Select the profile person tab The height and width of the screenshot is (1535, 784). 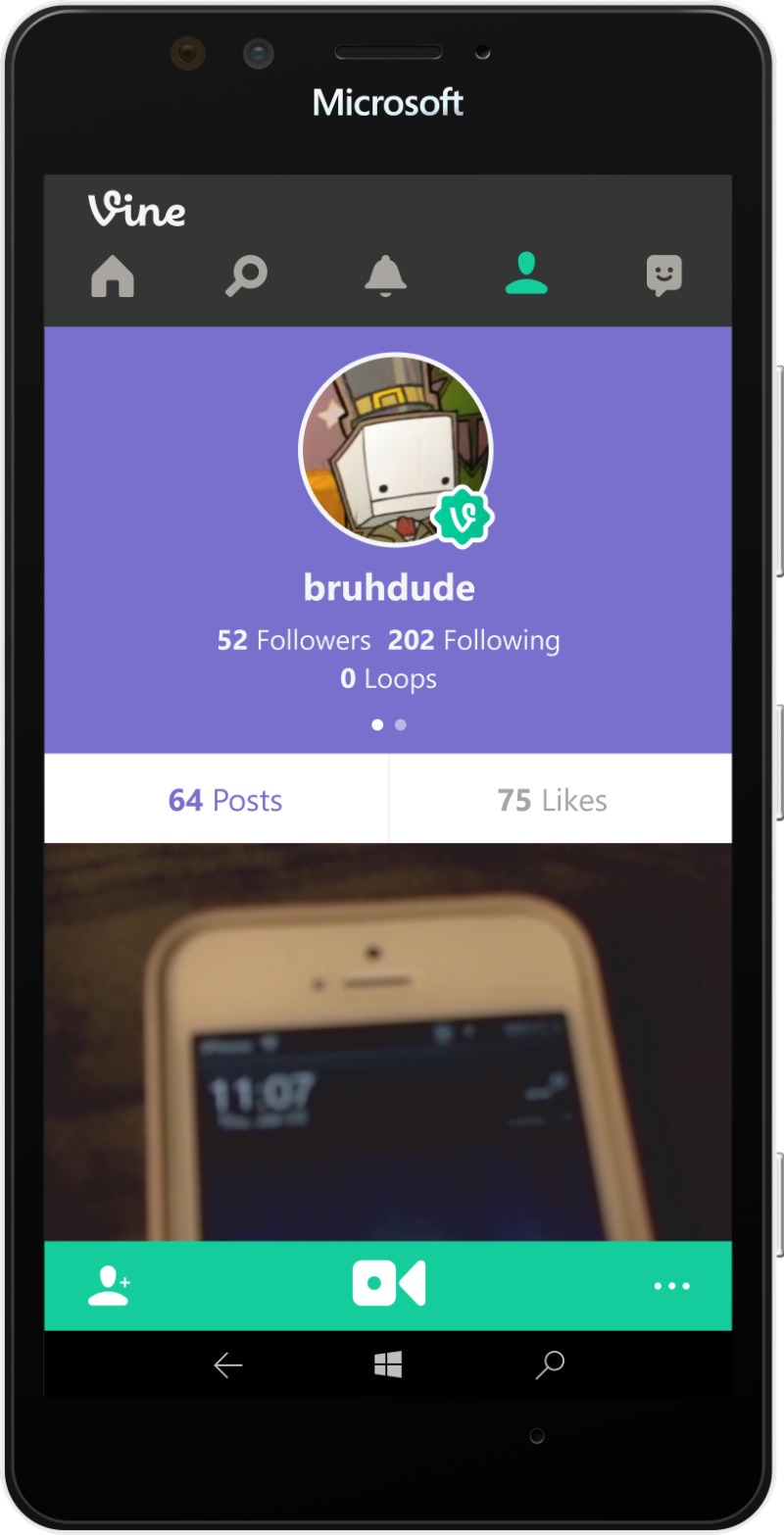pos(526,273)
